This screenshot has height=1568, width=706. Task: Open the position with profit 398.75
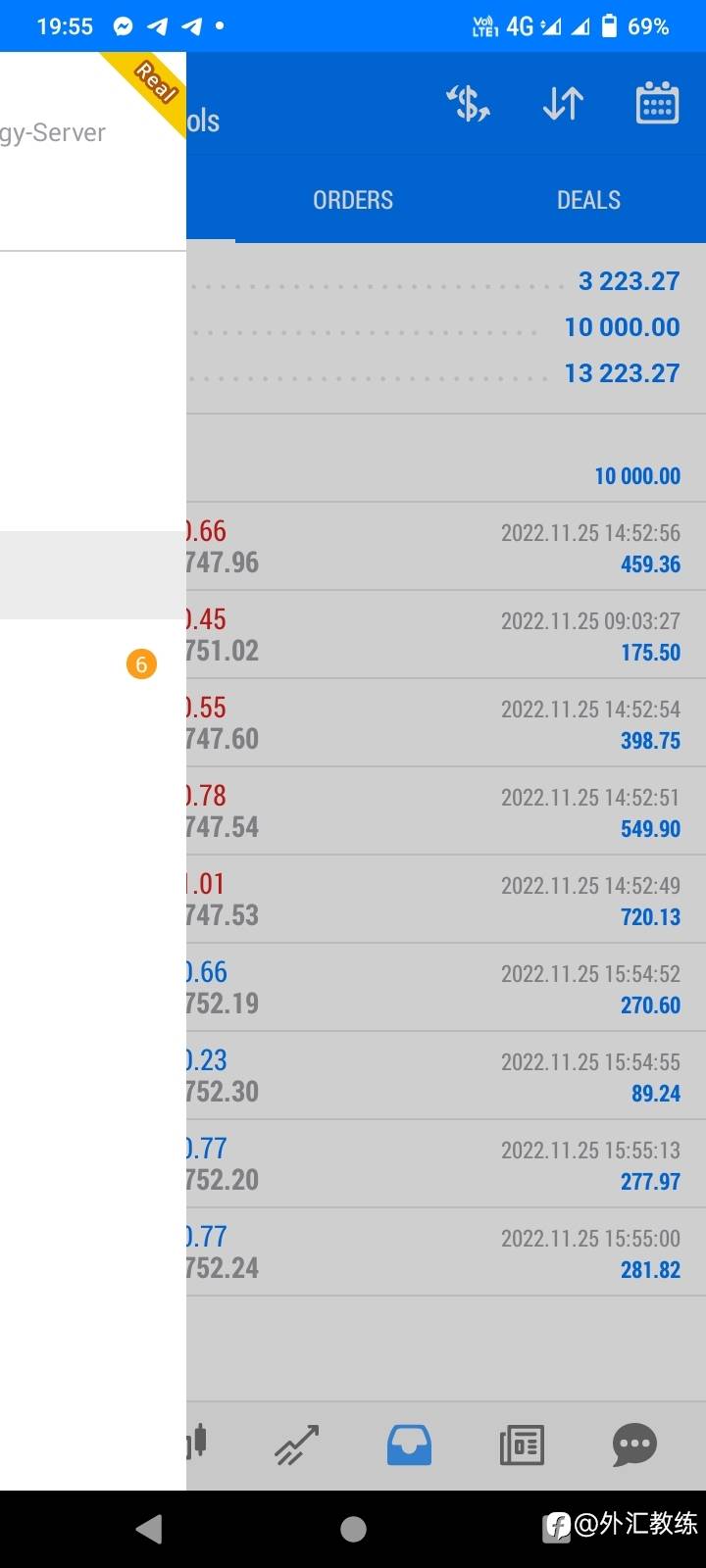pos(446,723)
